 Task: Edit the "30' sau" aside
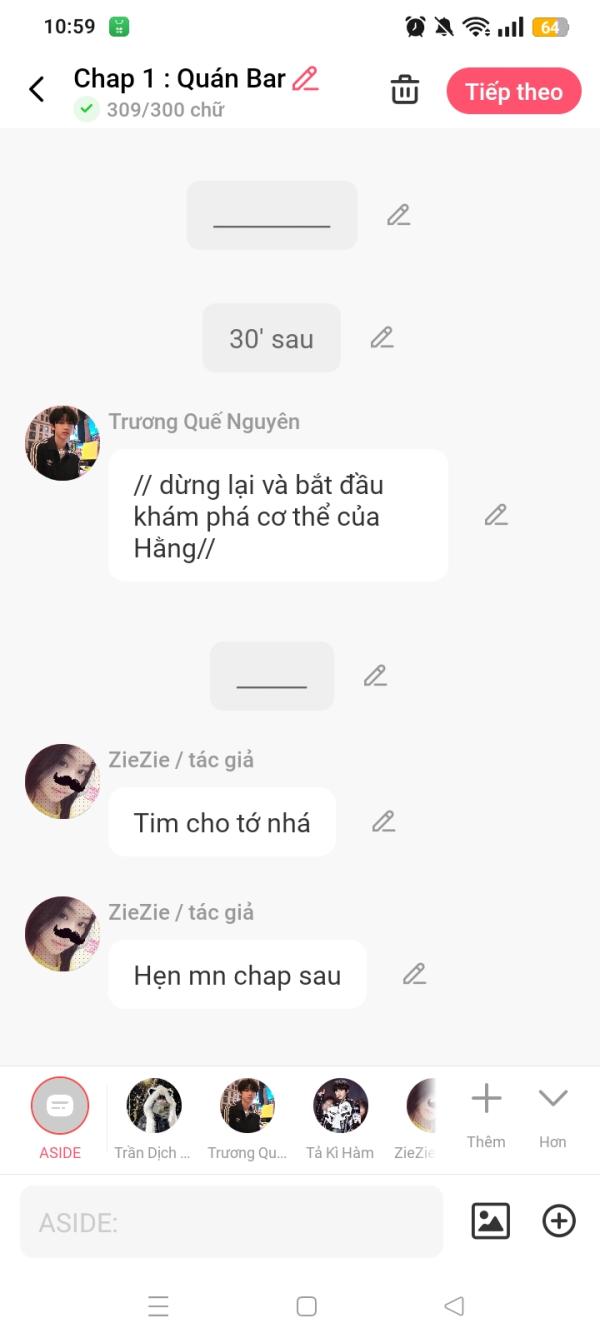[382, 338]
